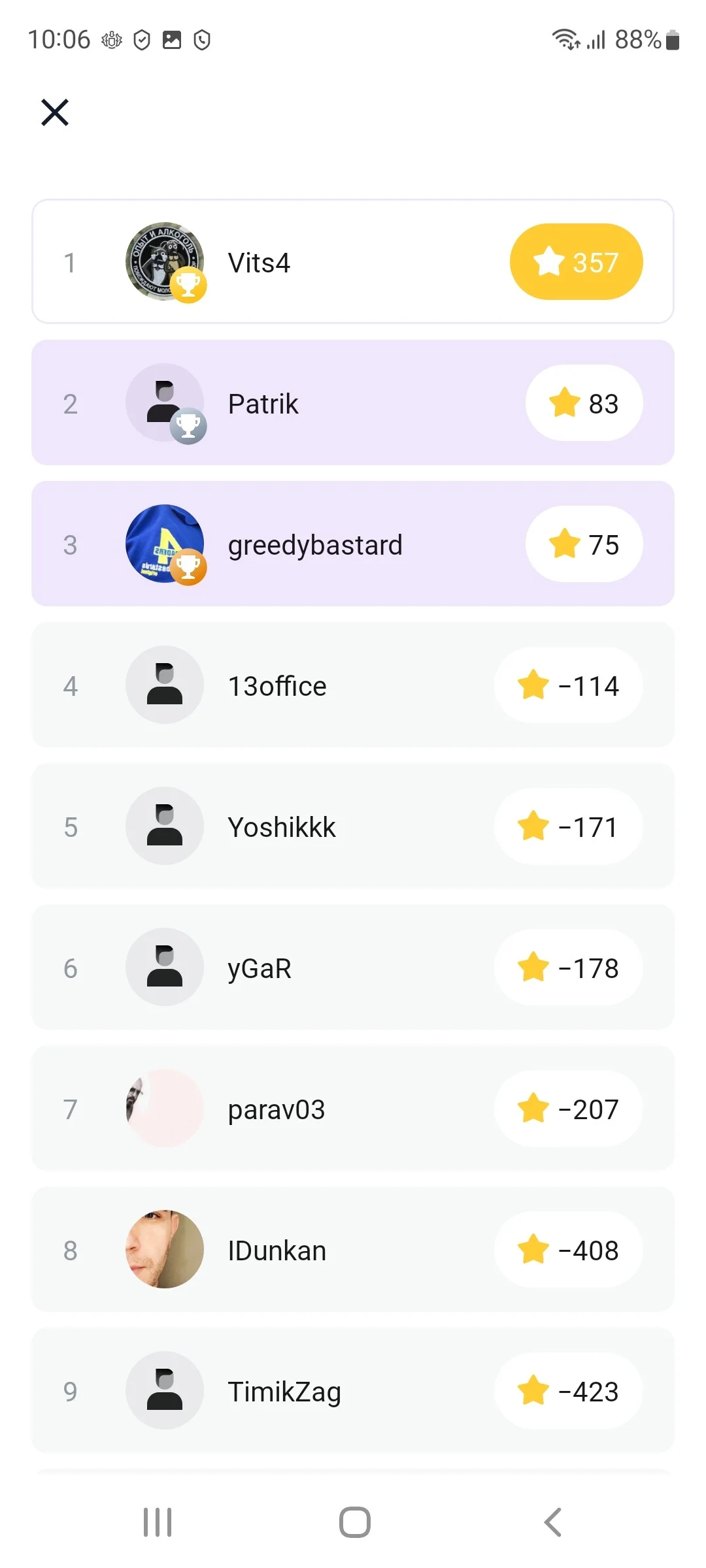Image resolution: width=706 pixels, height=1568 pixels.
Task: Open parav03's leaderboard row
Action: tap(353, 1108)
